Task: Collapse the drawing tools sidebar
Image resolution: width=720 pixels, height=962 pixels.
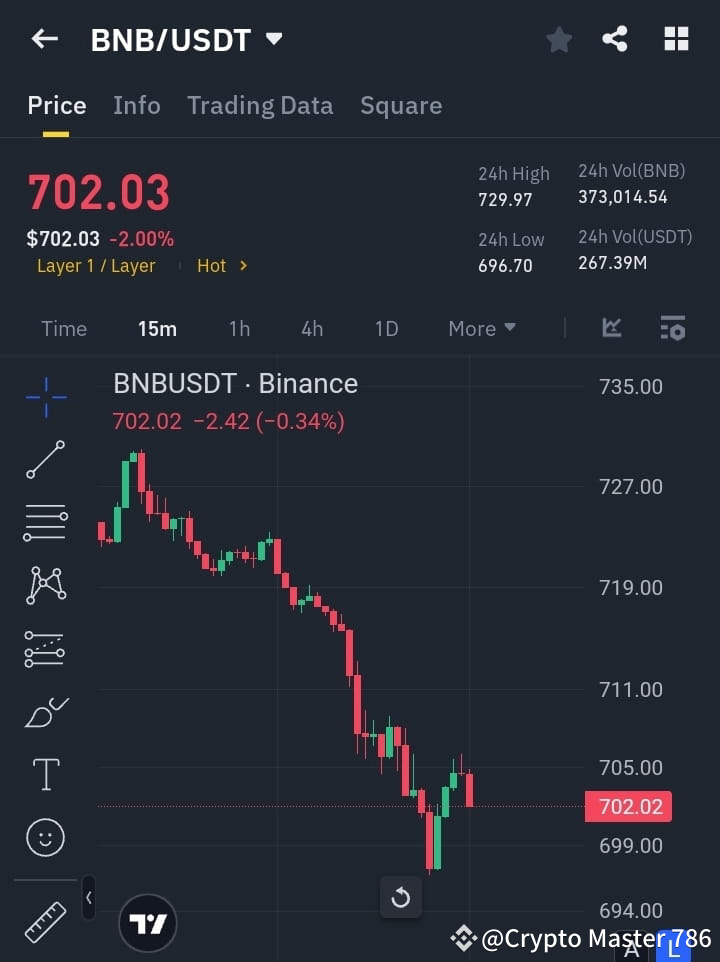Action: pos(88,898)
